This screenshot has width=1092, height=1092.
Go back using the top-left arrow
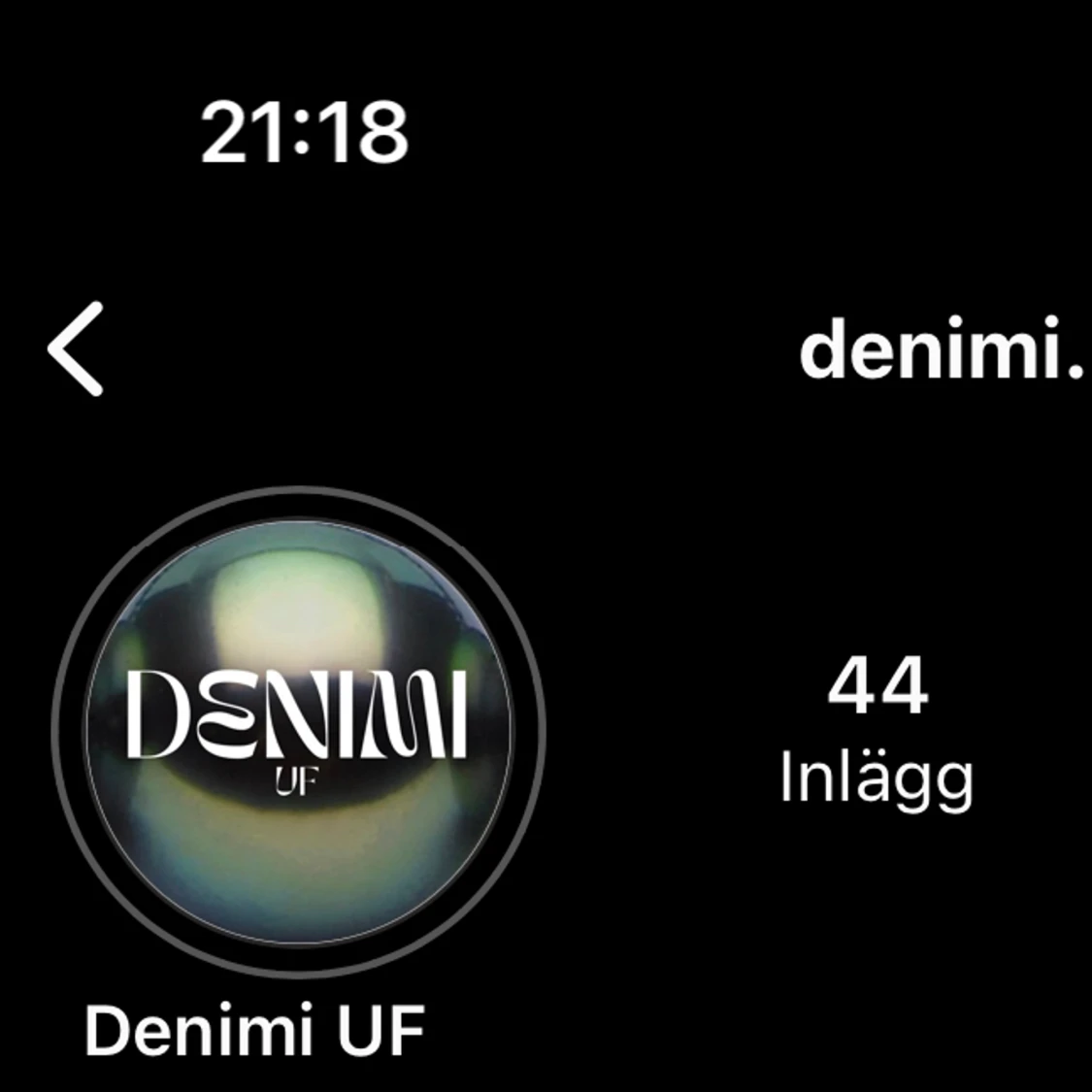(76, 348)
